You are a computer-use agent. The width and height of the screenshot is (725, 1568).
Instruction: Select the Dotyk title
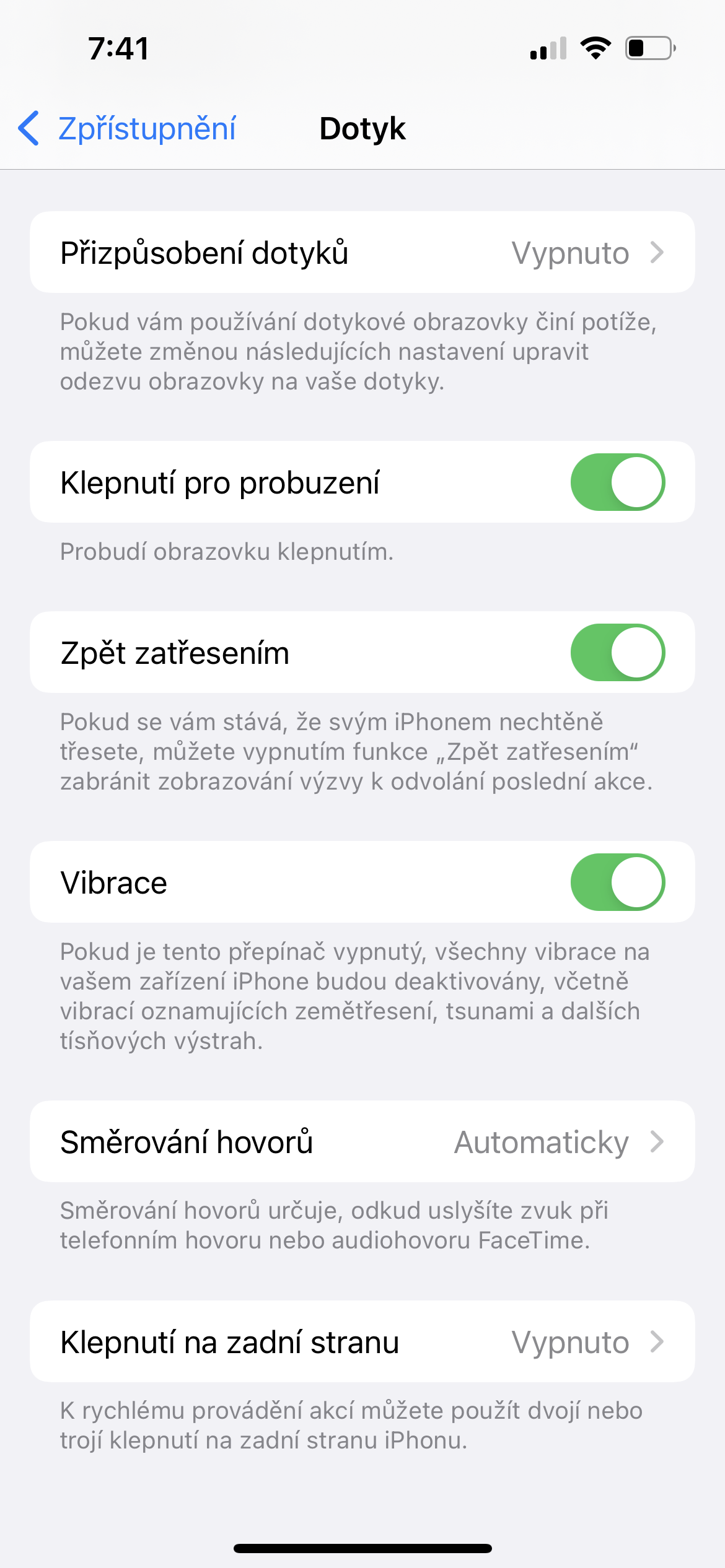click(362, 129)
